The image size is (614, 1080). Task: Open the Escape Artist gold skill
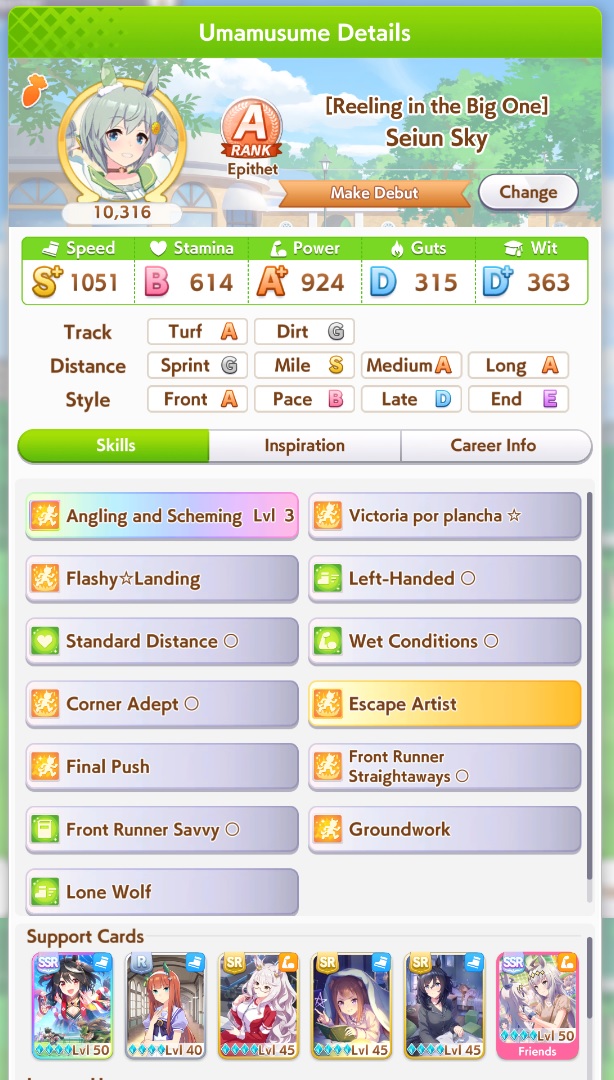pos(444,704)
